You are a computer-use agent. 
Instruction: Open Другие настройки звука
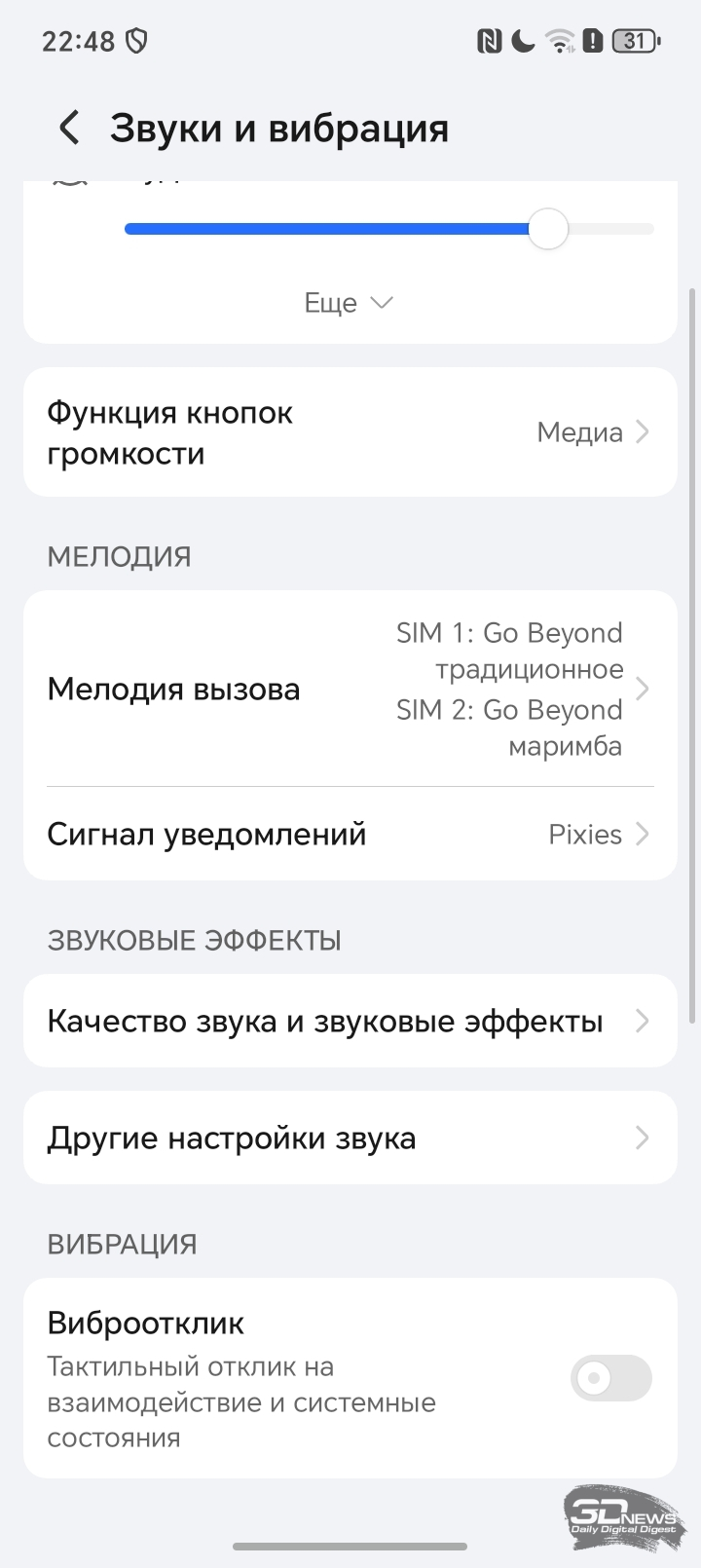coord(350,1139)
